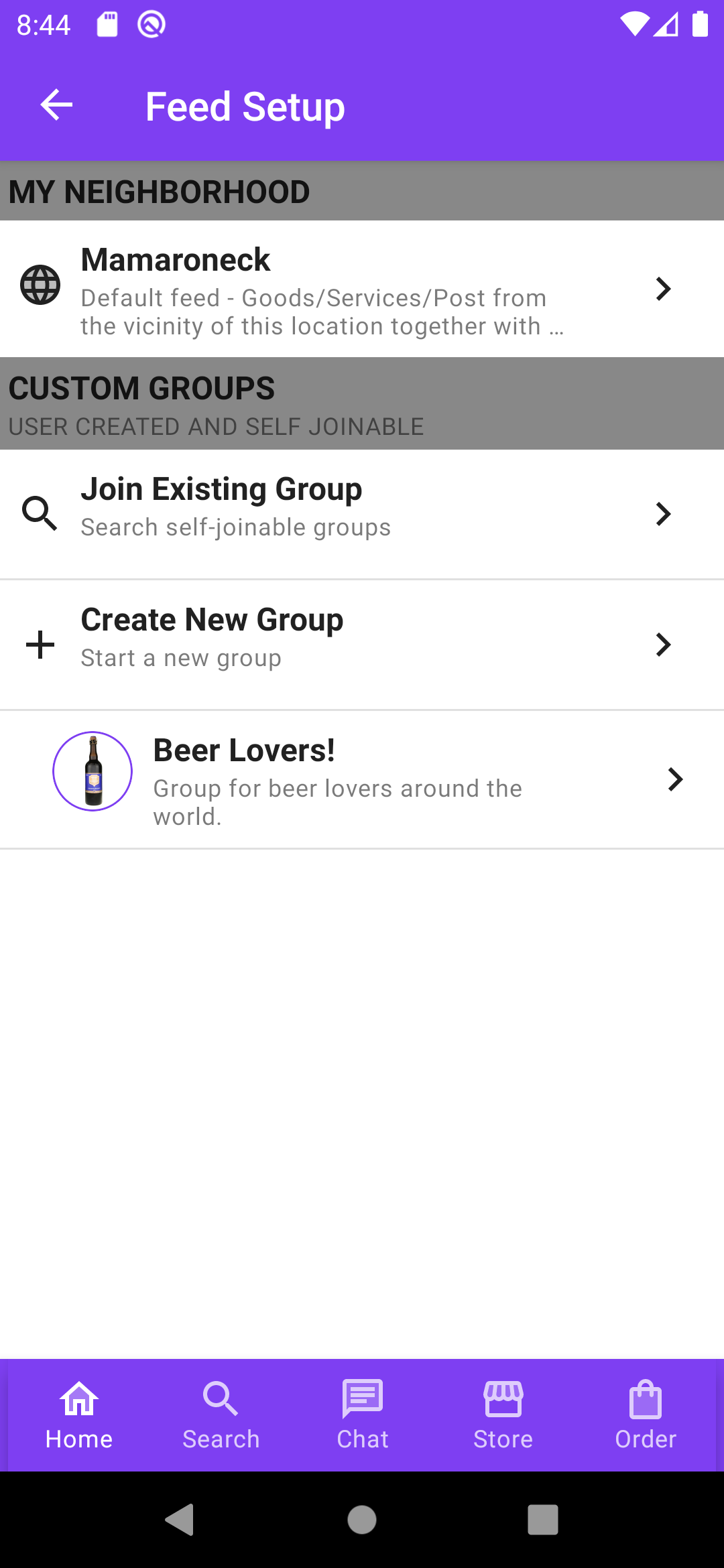Switch to the Chat tab
The height and width of the screenshot is (1568, 724).
(363, 1415)
